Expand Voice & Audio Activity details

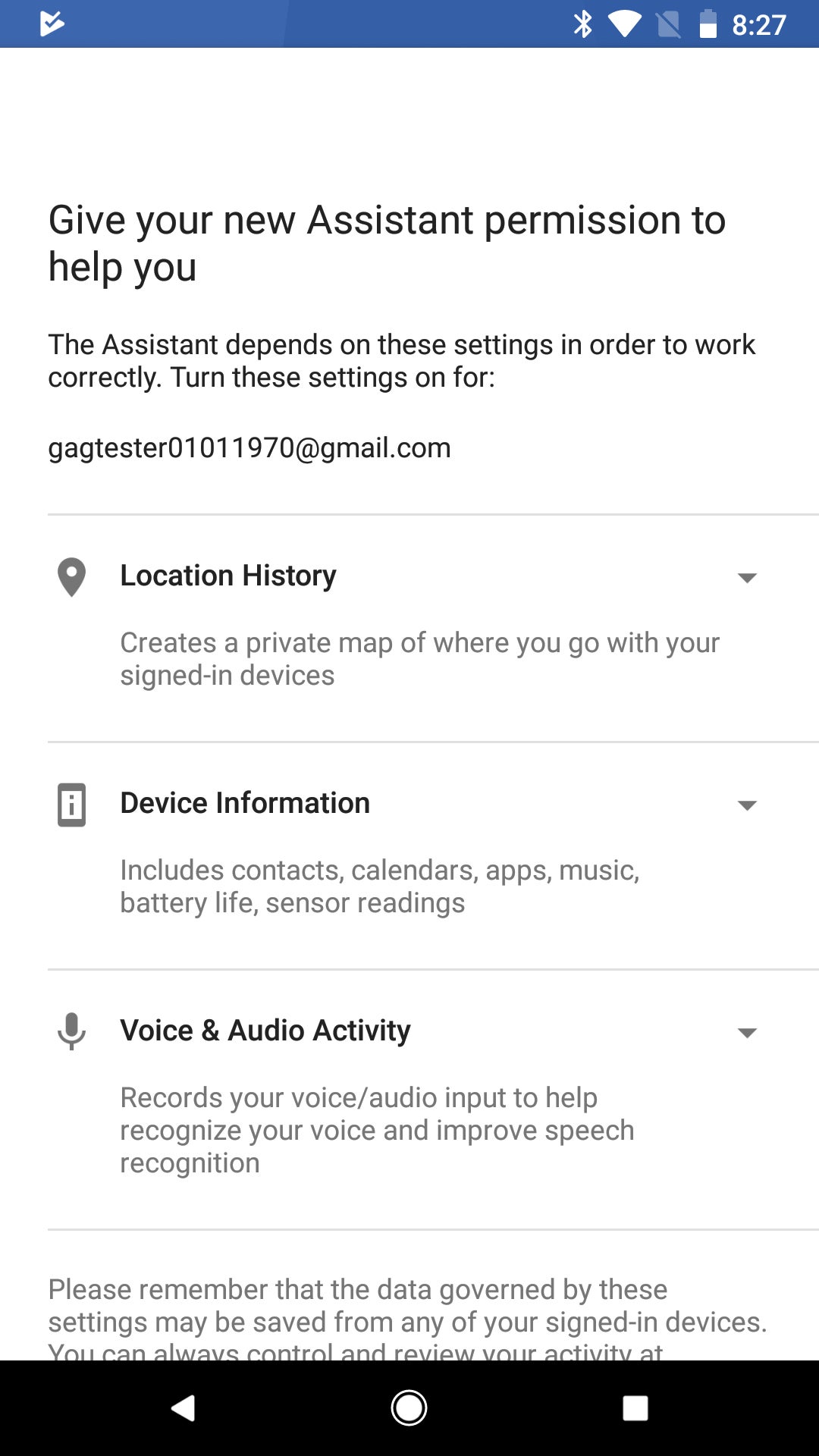(747, 1033)
